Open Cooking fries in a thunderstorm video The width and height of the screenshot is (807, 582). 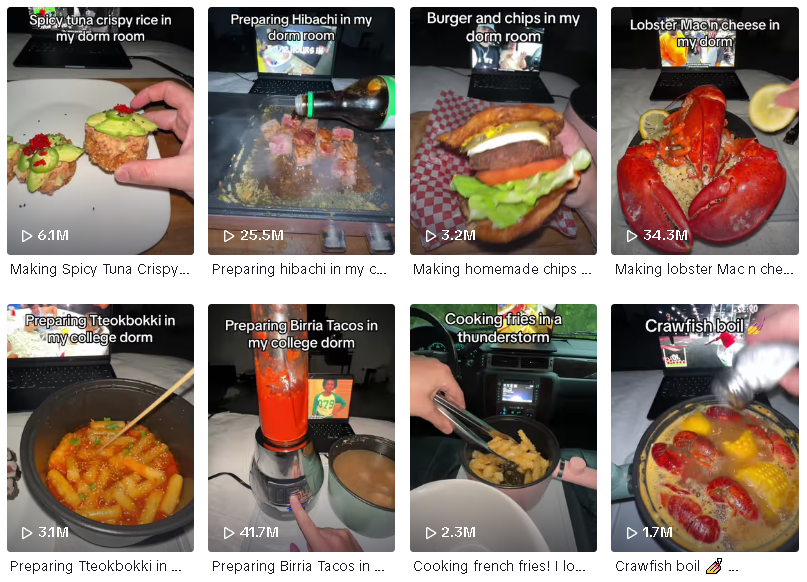click(503, 428)
